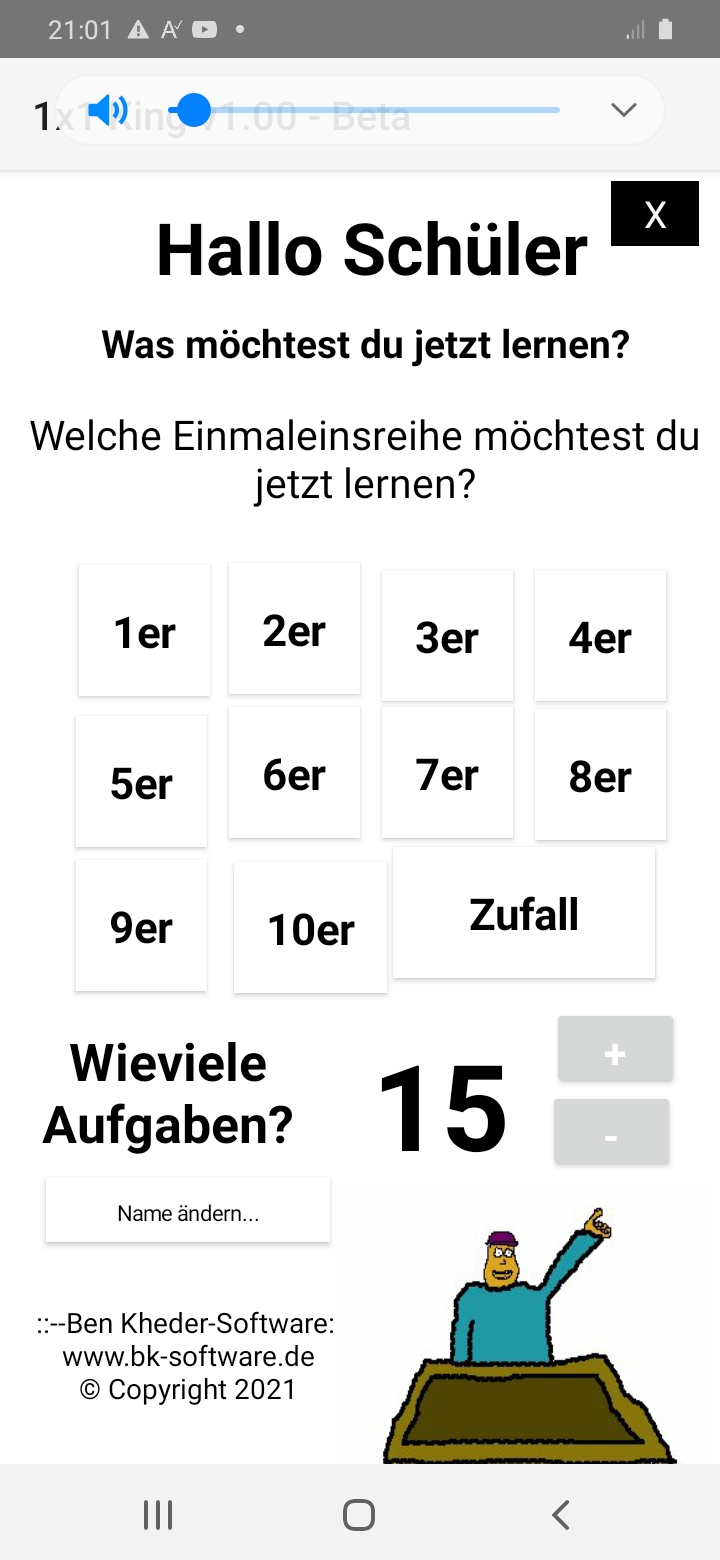Mute using the volume speaker icon
This screenshot has height=1560, width=720.
(x=107, y=110)
